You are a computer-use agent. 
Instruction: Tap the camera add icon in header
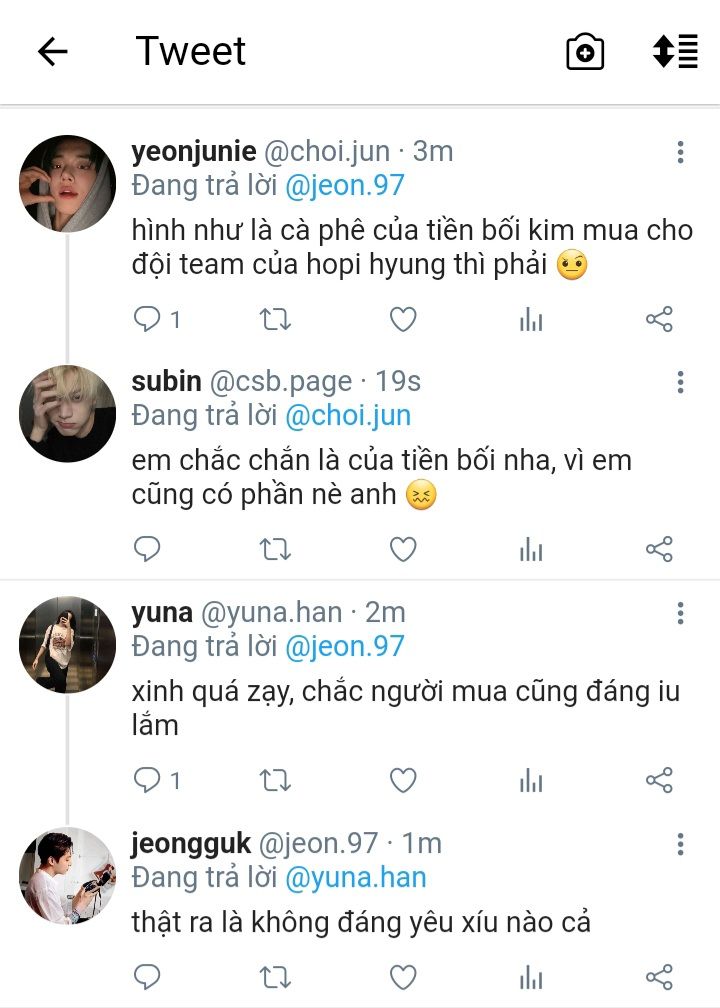coord(585,52)
